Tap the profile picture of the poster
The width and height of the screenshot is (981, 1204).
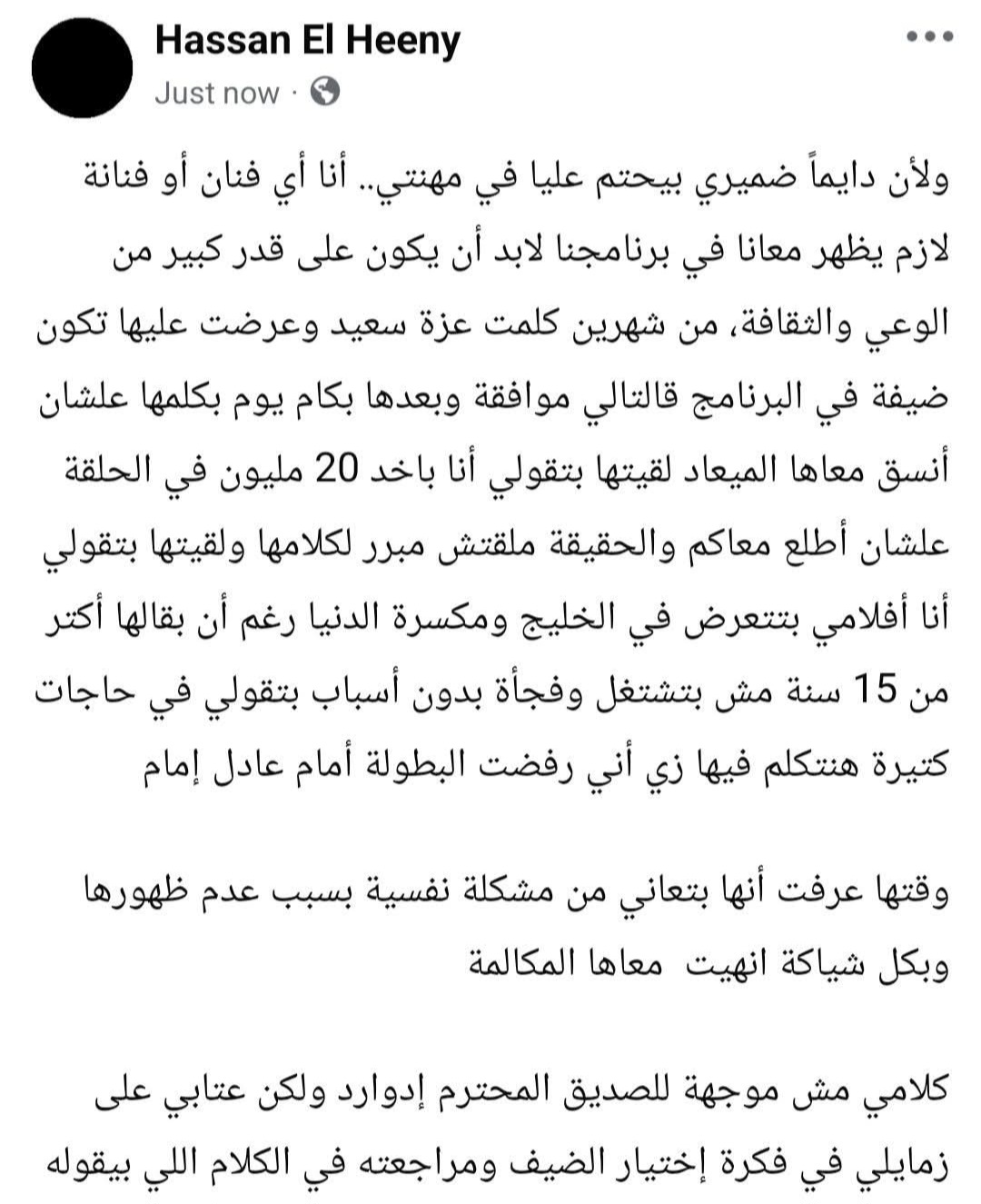(82, 68)
